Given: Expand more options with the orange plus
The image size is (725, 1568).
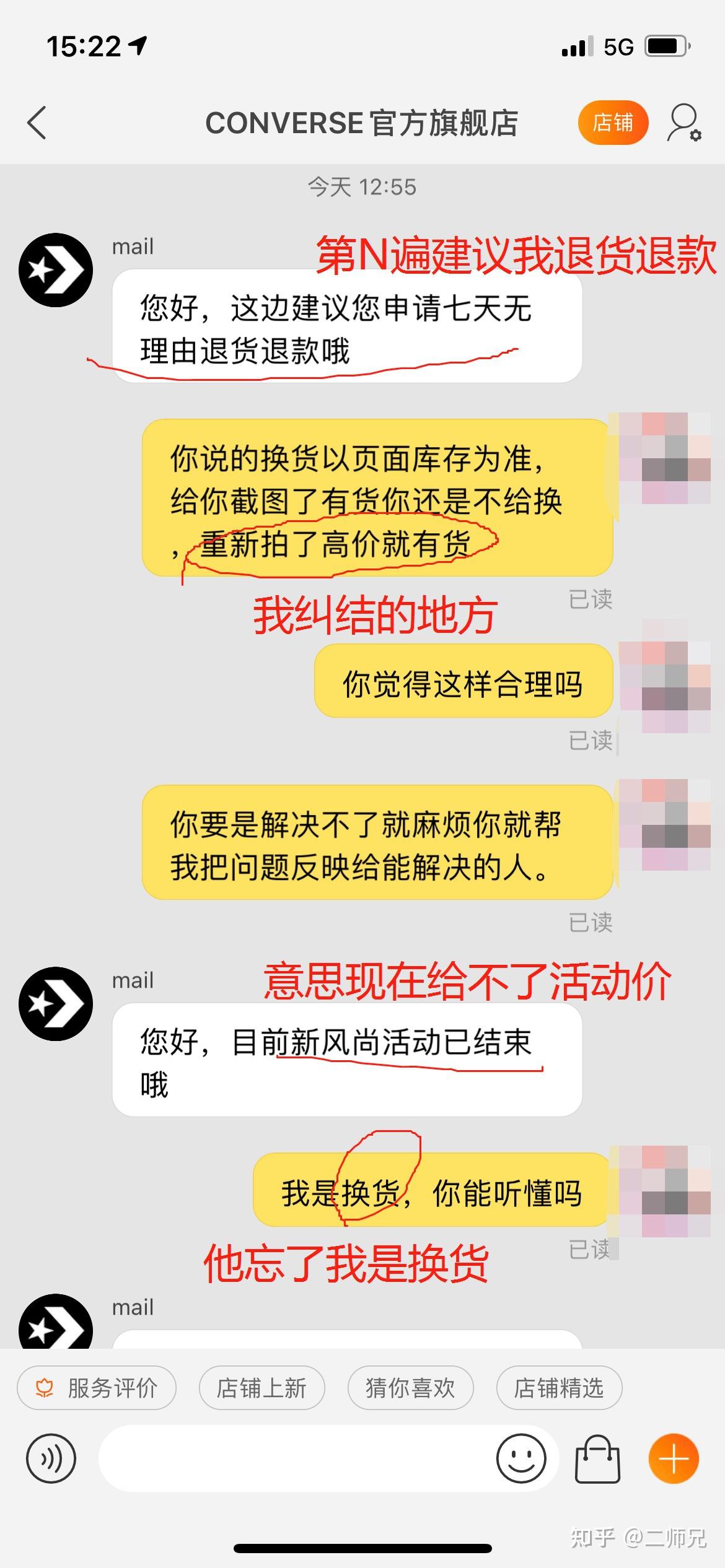Looking at the screenshot, I should click(674, 1458).
